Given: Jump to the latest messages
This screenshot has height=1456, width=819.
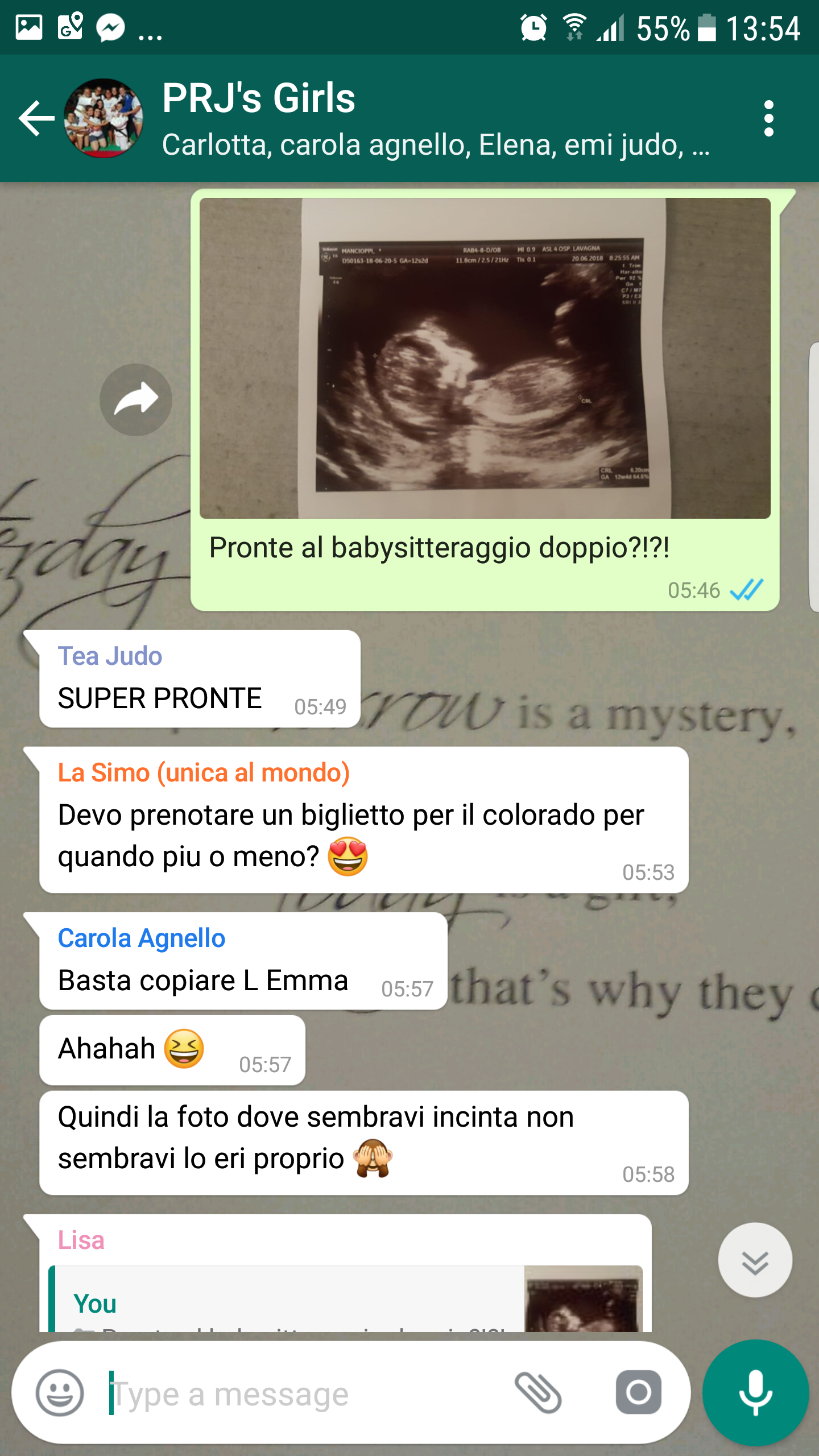Looking at the screenshot, I should 755,1259.
